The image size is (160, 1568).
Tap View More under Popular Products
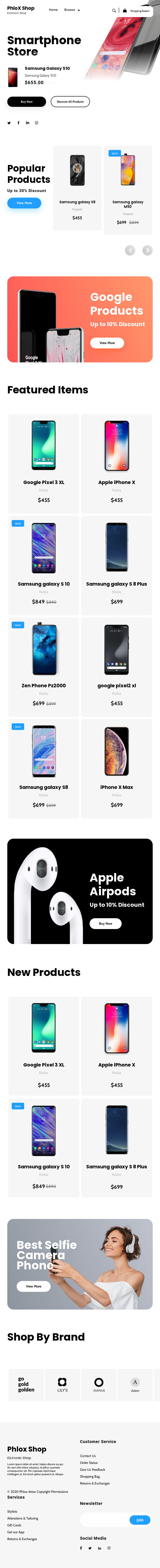point(24,203)
